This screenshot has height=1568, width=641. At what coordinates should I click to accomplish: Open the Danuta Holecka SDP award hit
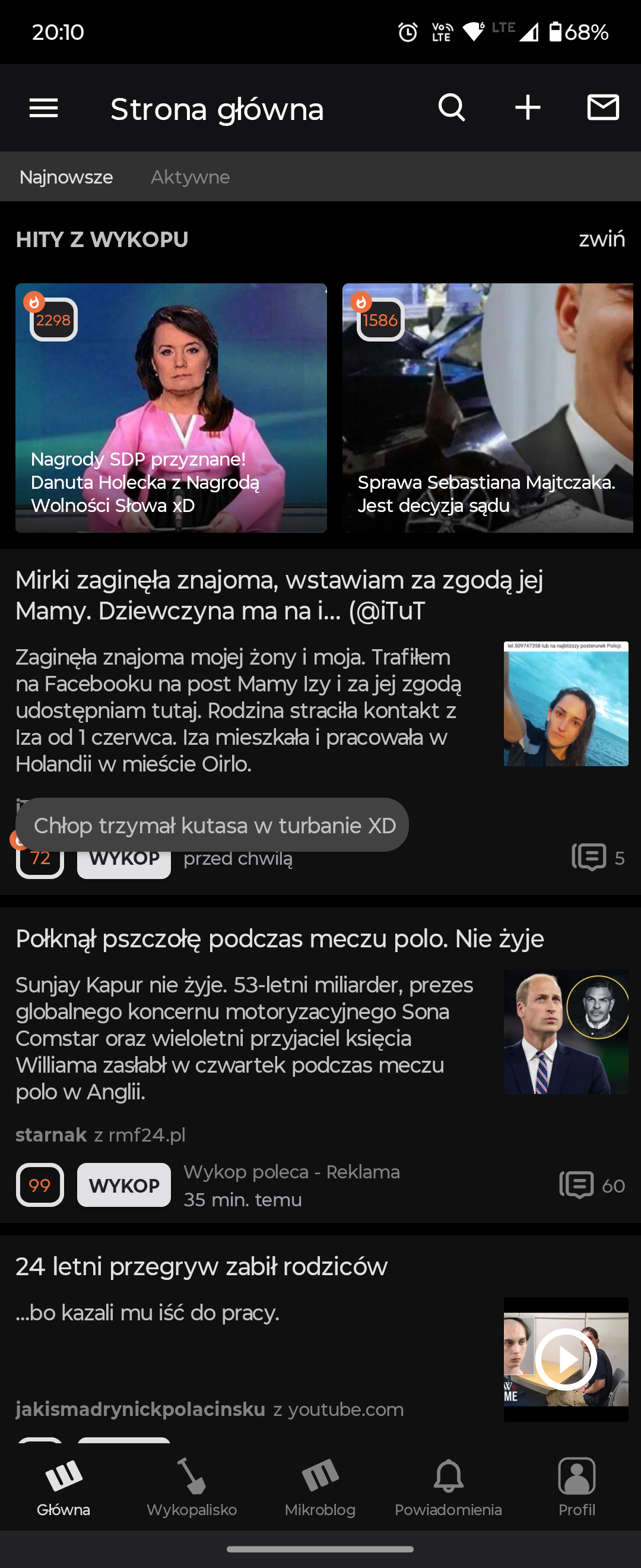tap(171, 408)
